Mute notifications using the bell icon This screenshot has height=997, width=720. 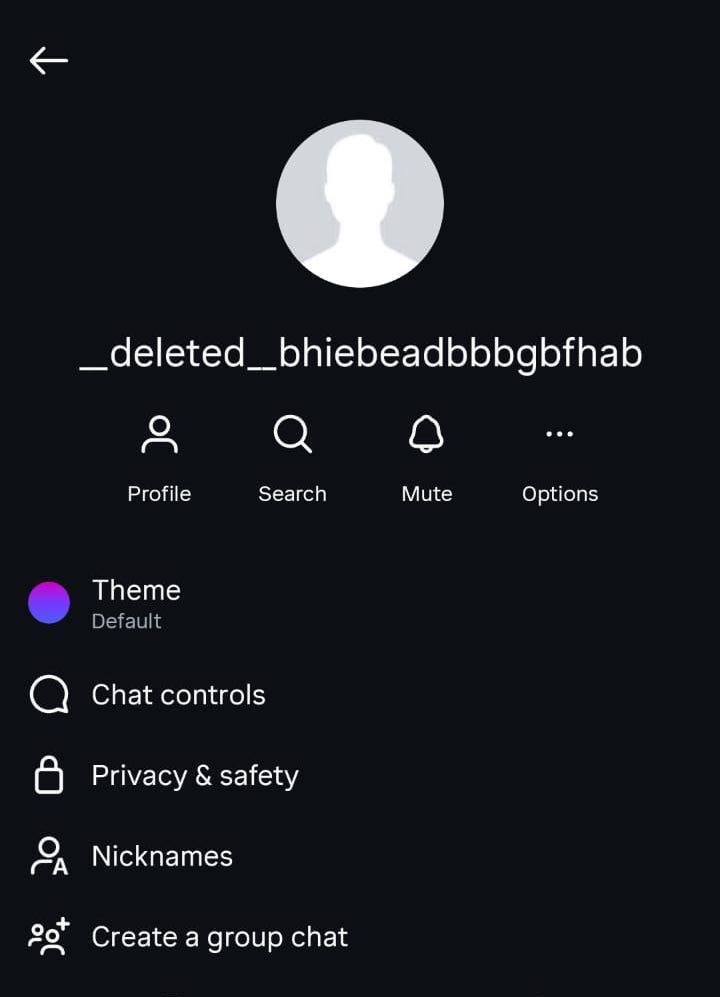[x=426, y=433]
